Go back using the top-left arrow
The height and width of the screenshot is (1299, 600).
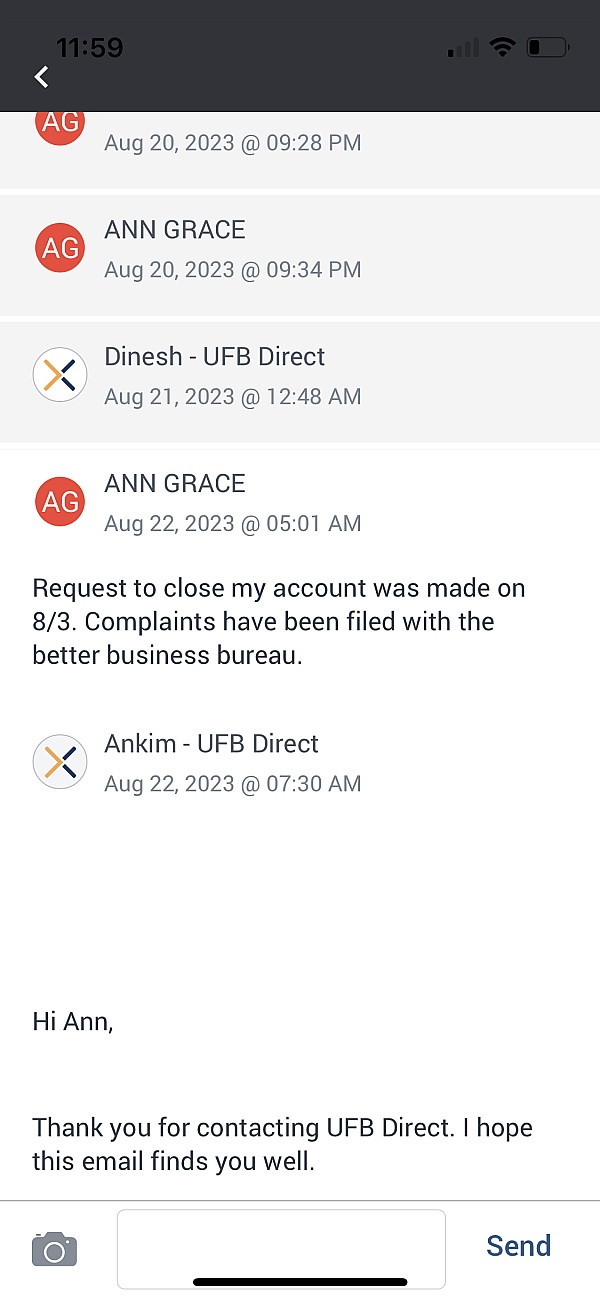pos(42,77)
